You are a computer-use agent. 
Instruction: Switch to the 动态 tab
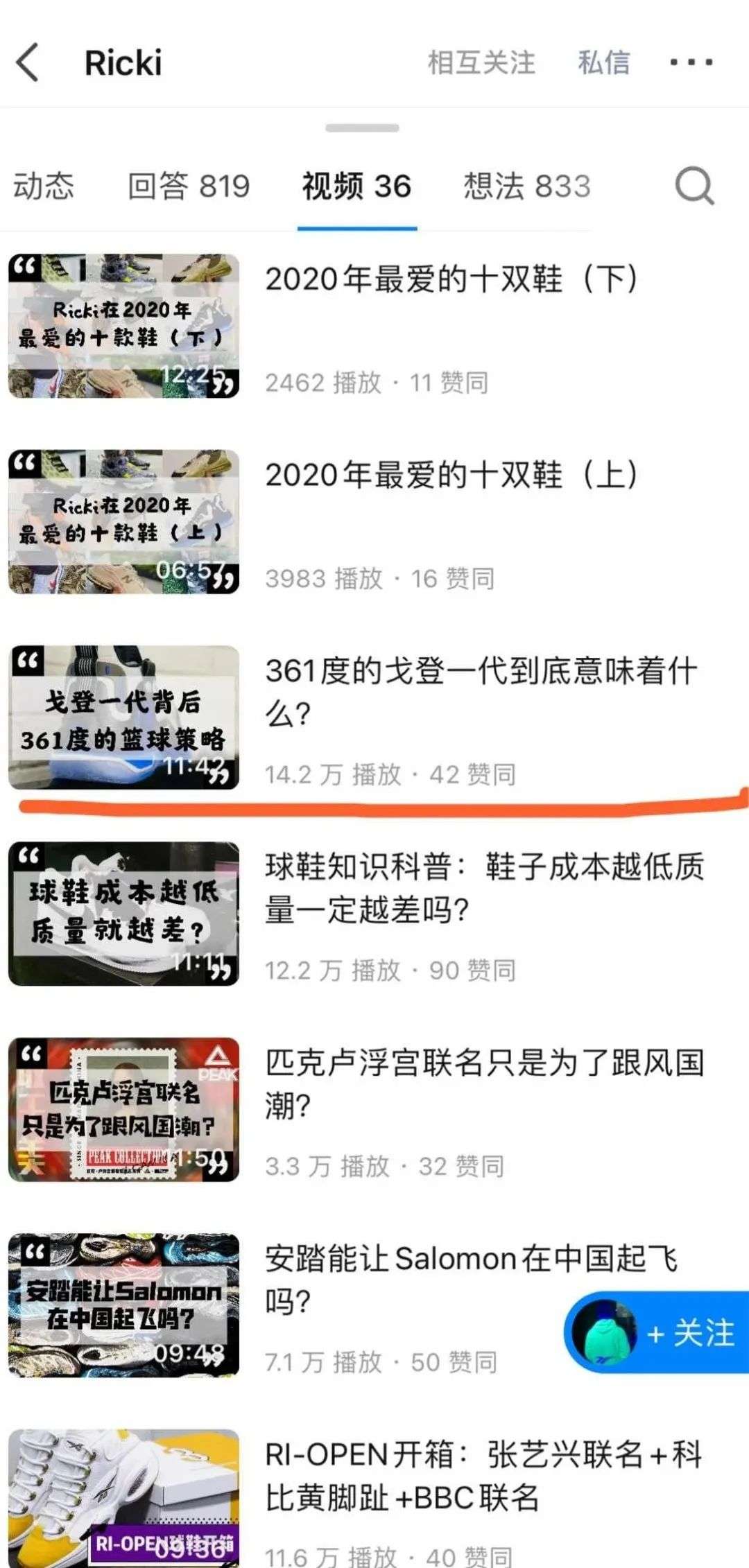(43, 186)
